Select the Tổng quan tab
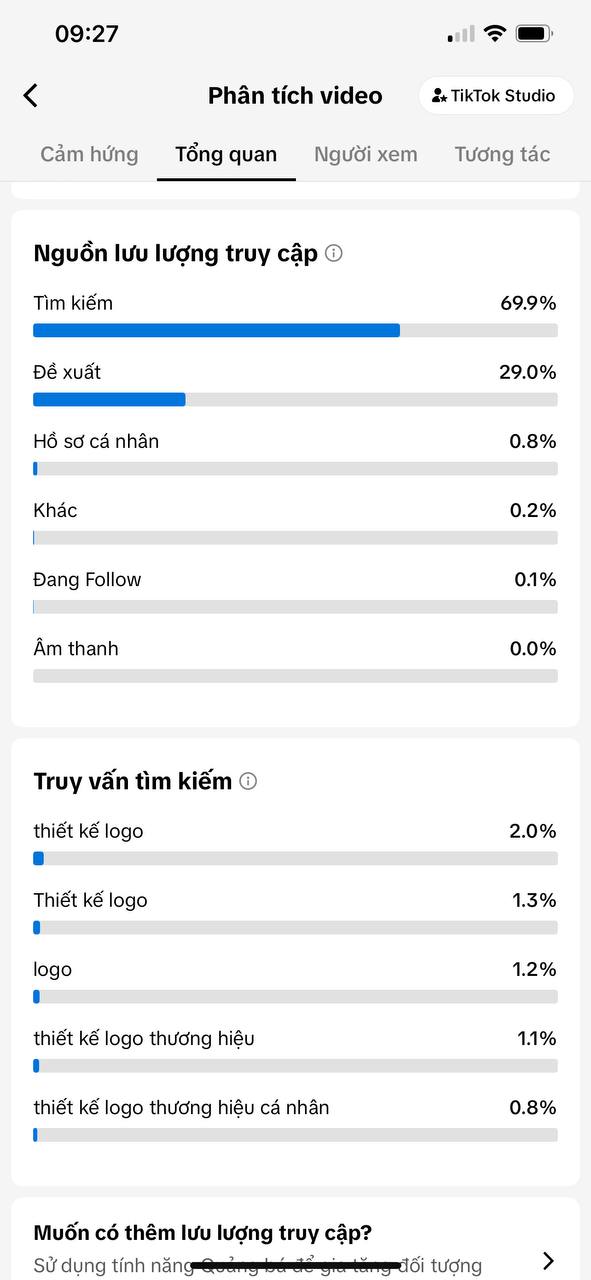Screen dimensions: 591x1280 click(226, 154)
